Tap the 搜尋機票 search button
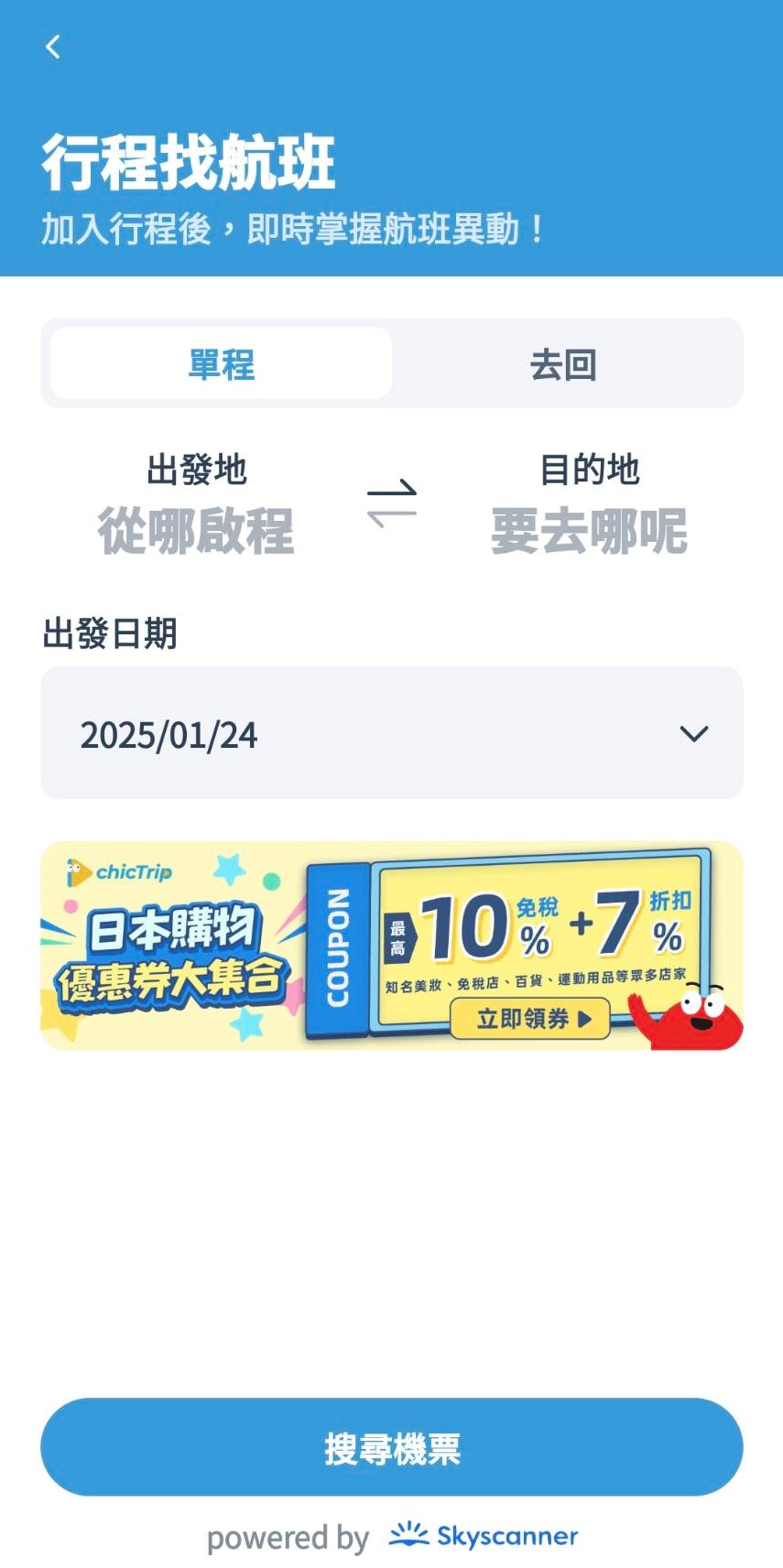The height and width of the screenshot is (1568, 783). (x=392, y=1447)
